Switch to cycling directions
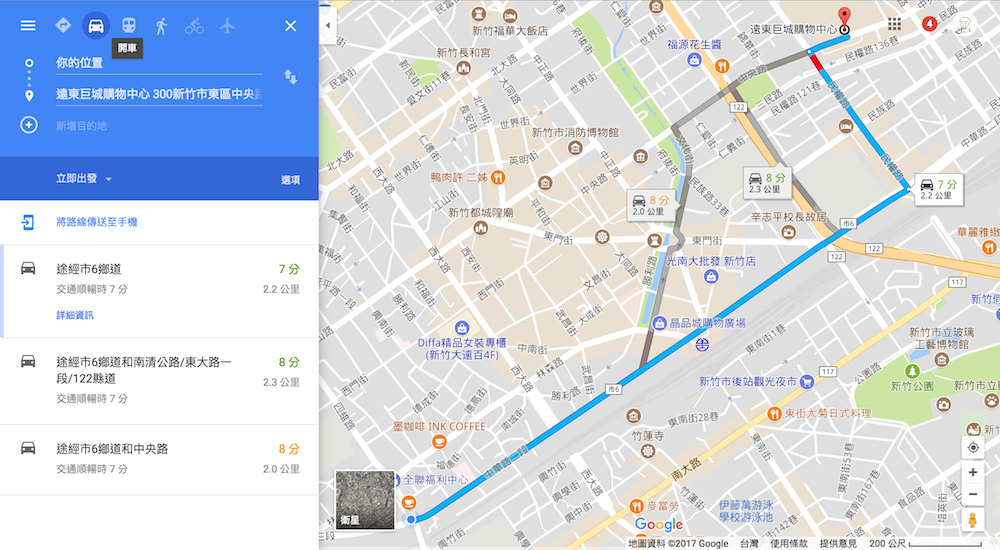Viewport: 1000px width, 550px height. click(194, 26)
